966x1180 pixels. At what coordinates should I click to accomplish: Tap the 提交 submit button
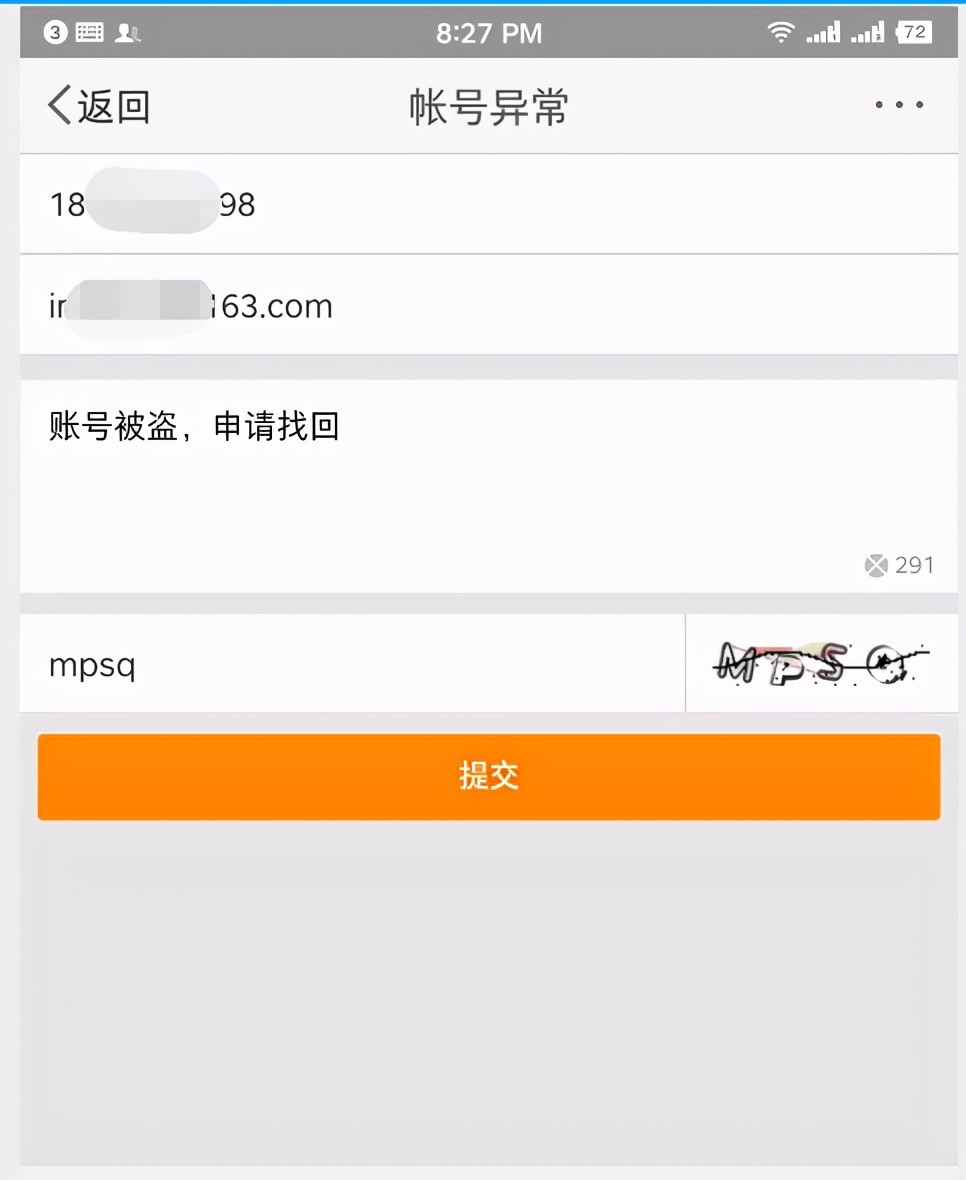point(488,776)
